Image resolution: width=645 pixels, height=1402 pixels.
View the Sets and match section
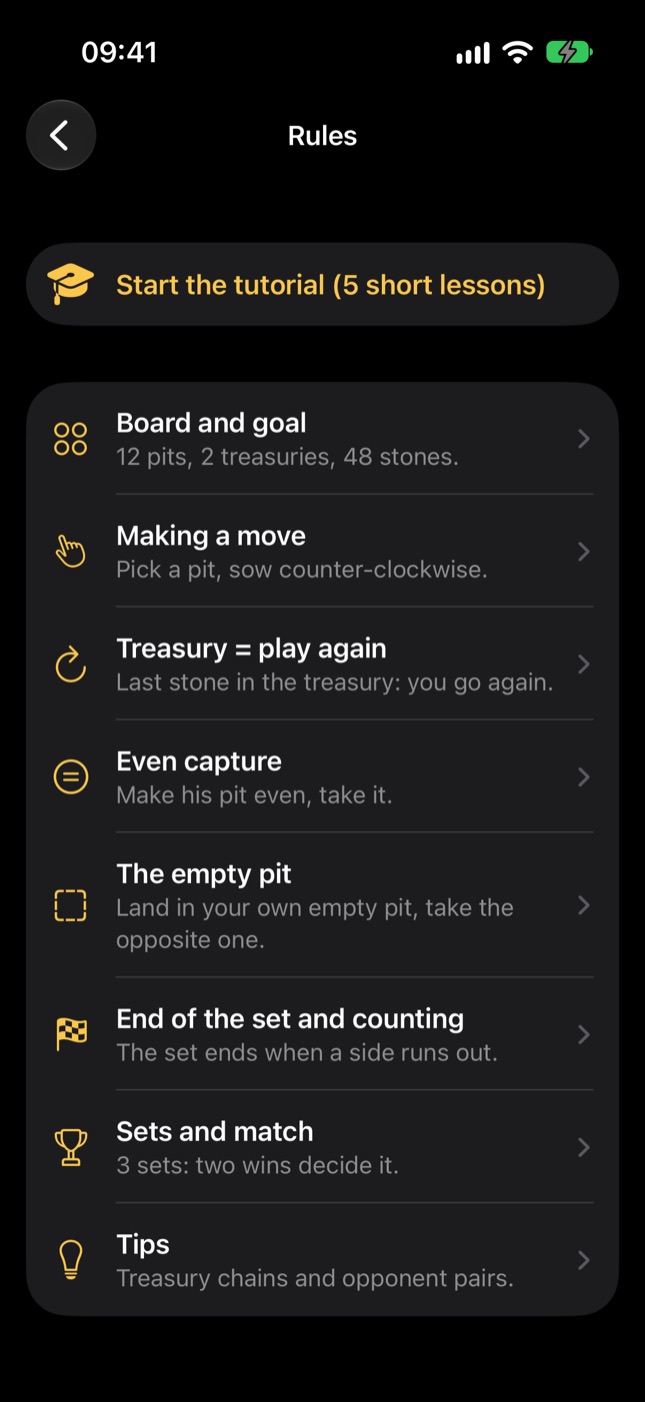[x=322, y=1147]
